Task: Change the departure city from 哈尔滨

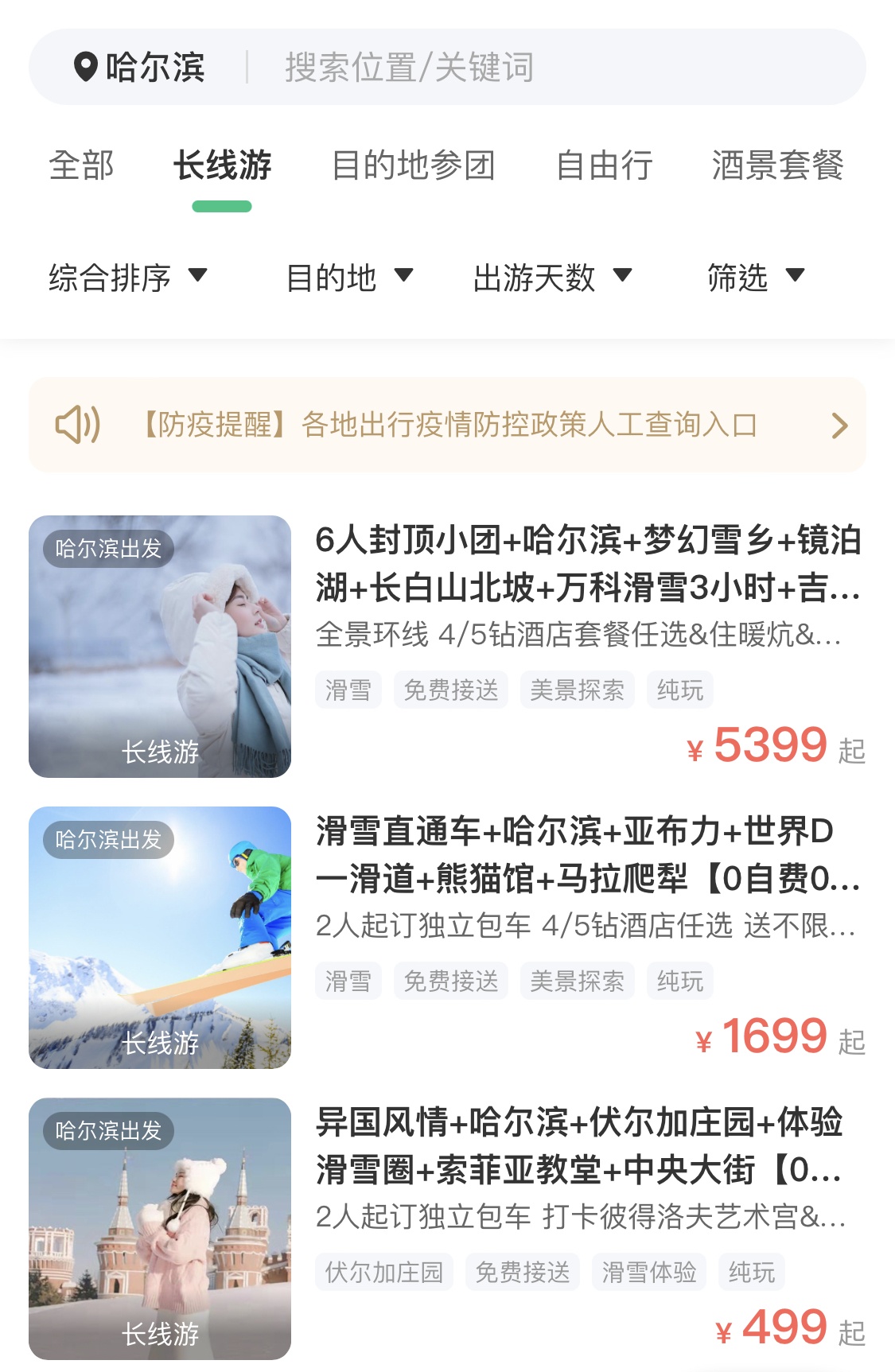Action: pos(140,68)
